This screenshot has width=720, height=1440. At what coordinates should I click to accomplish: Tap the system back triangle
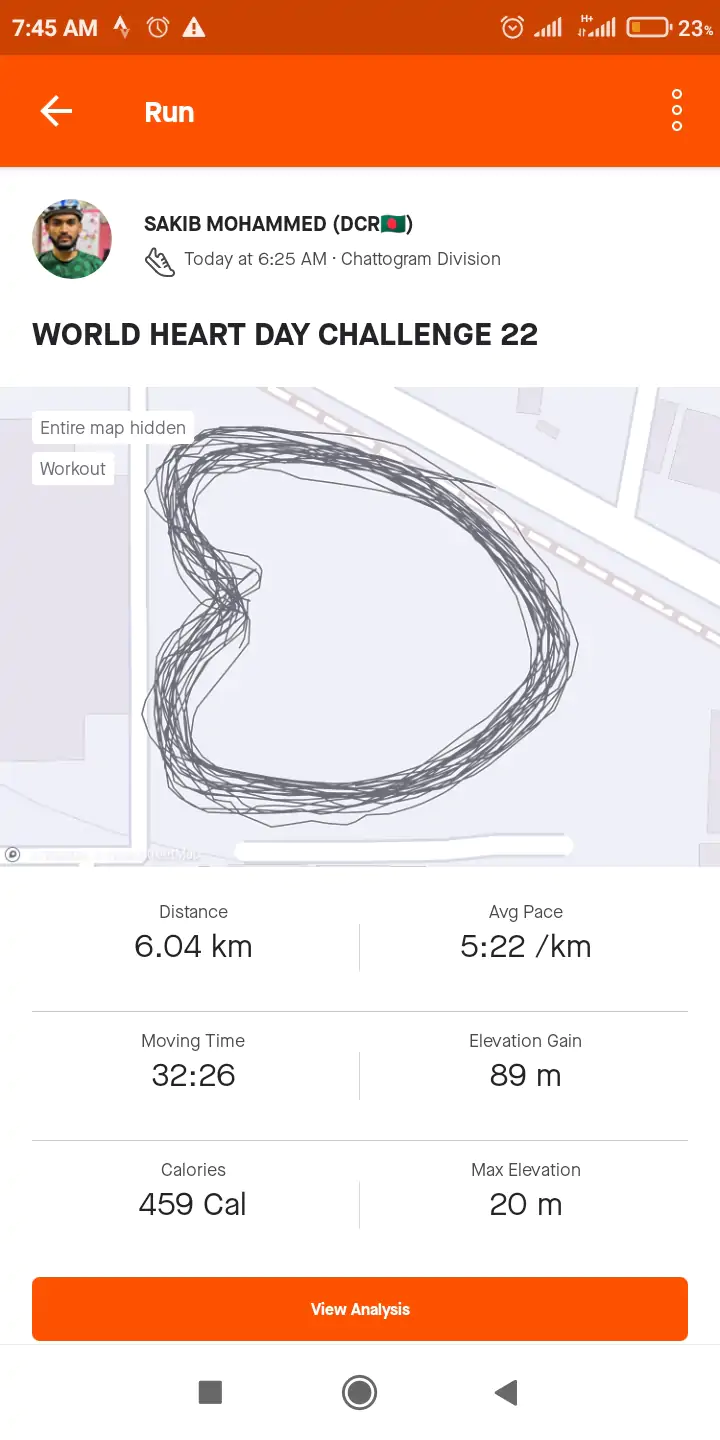[506, 1392]
